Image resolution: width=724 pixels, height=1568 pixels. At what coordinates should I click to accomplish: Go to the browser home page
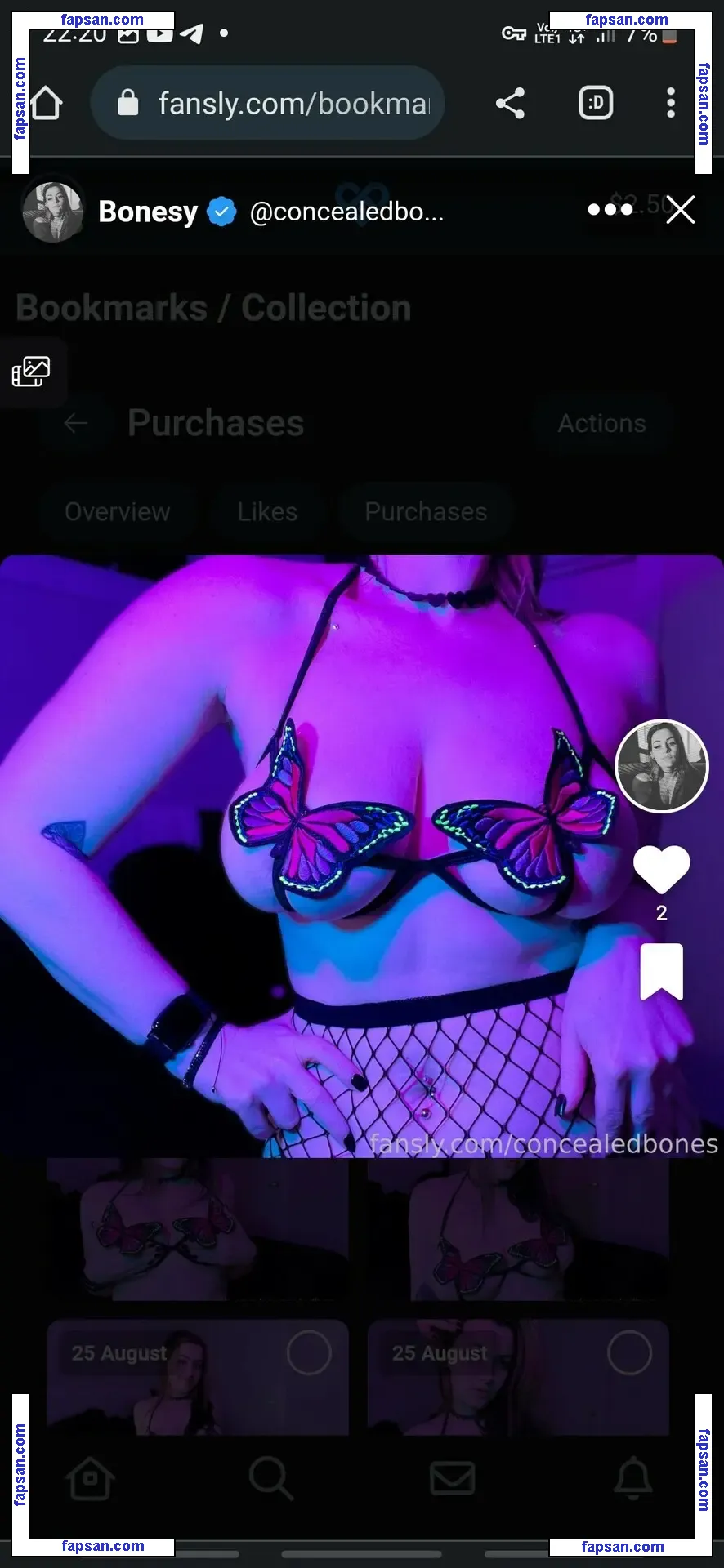46,104
